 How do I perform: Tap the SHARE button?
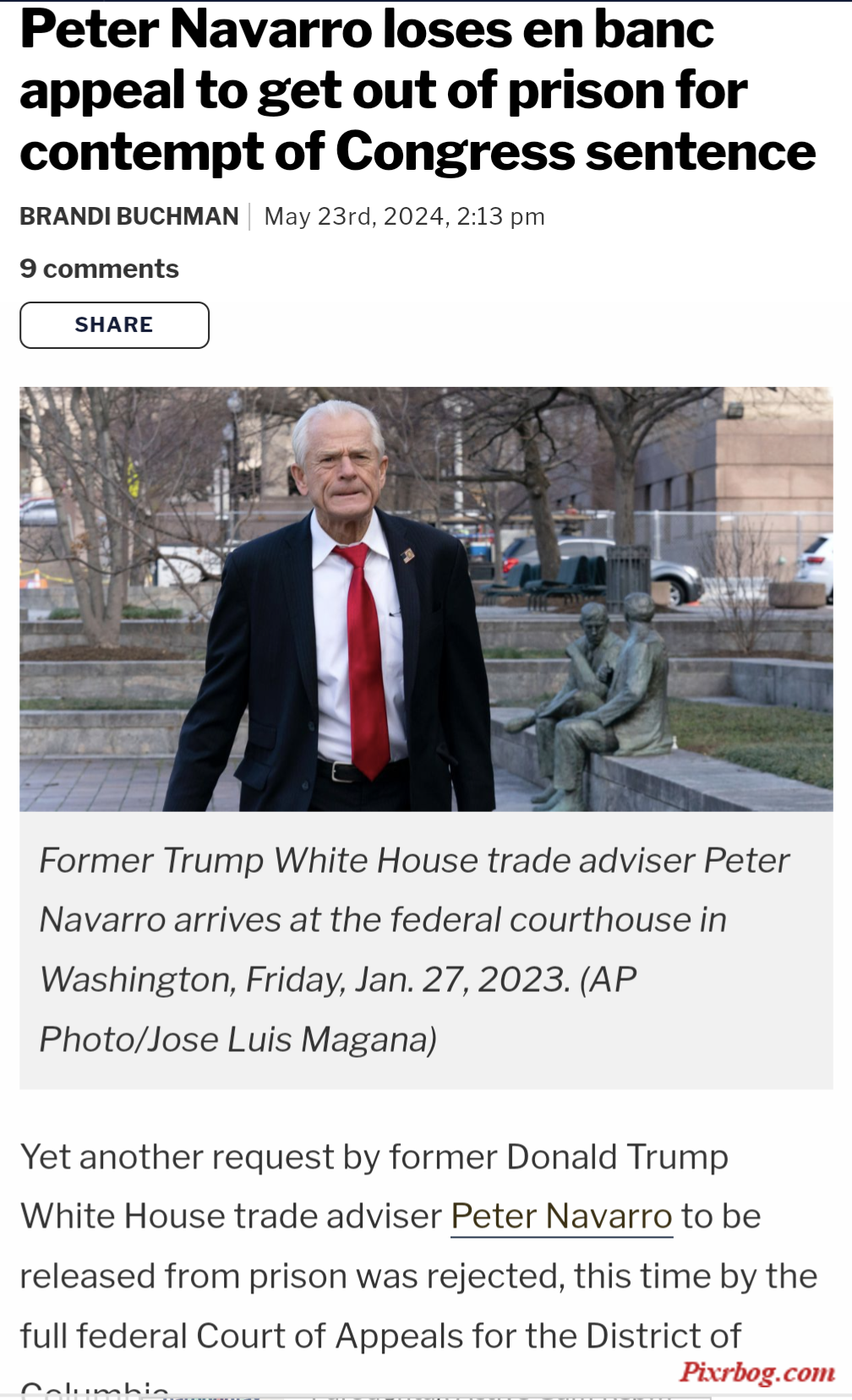[x=114, y=324]
